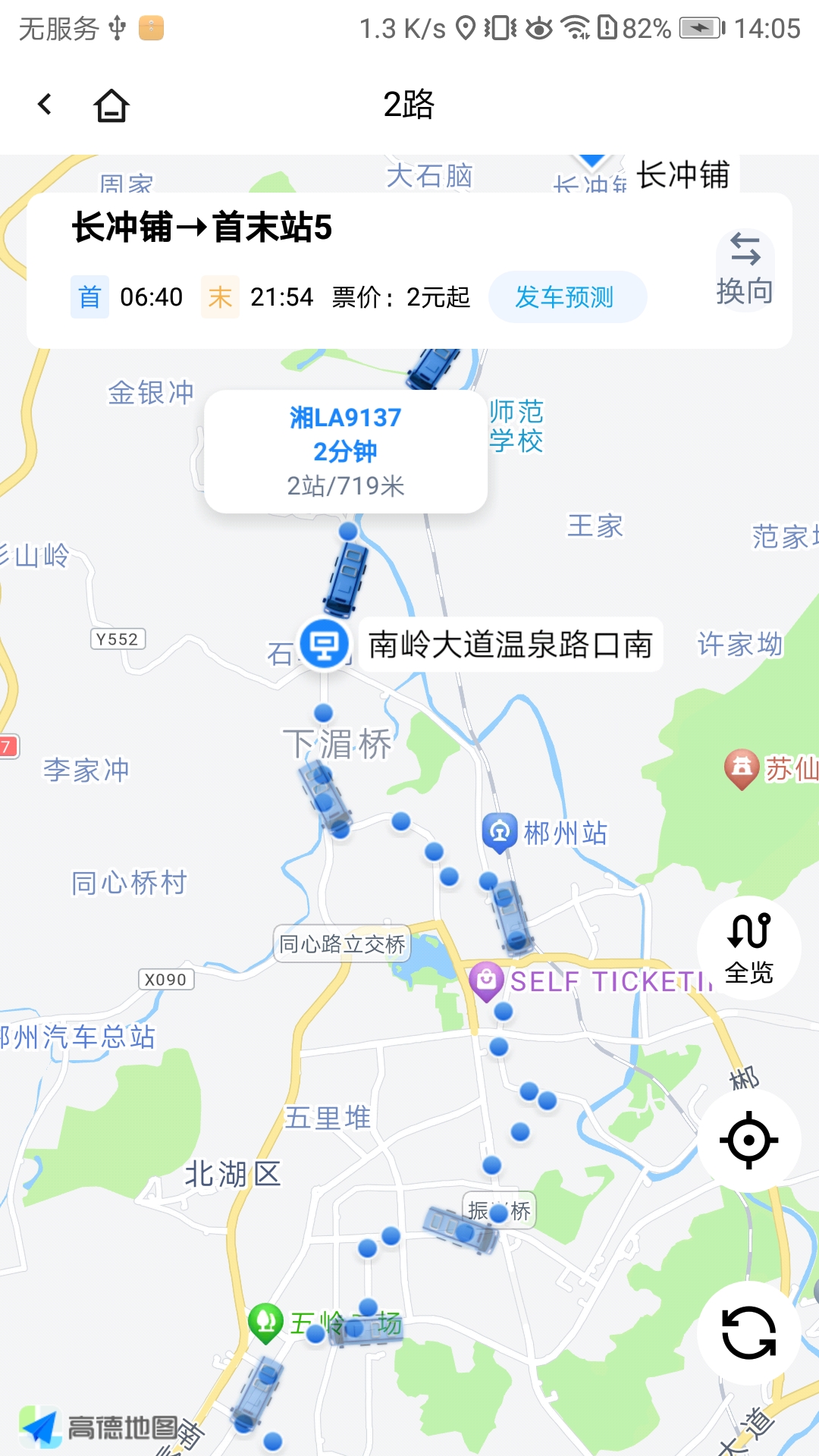
Task: Select the 2路 route title
Action: coord(409,102)
